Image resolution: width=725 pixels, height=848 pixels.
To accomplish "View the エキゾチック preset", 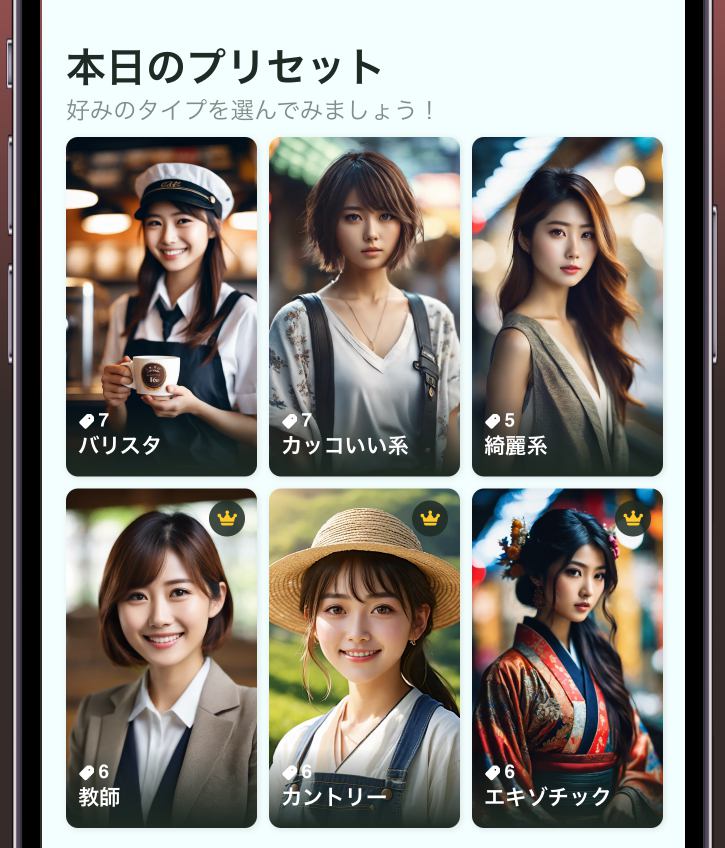I will [x=567, y=657].
